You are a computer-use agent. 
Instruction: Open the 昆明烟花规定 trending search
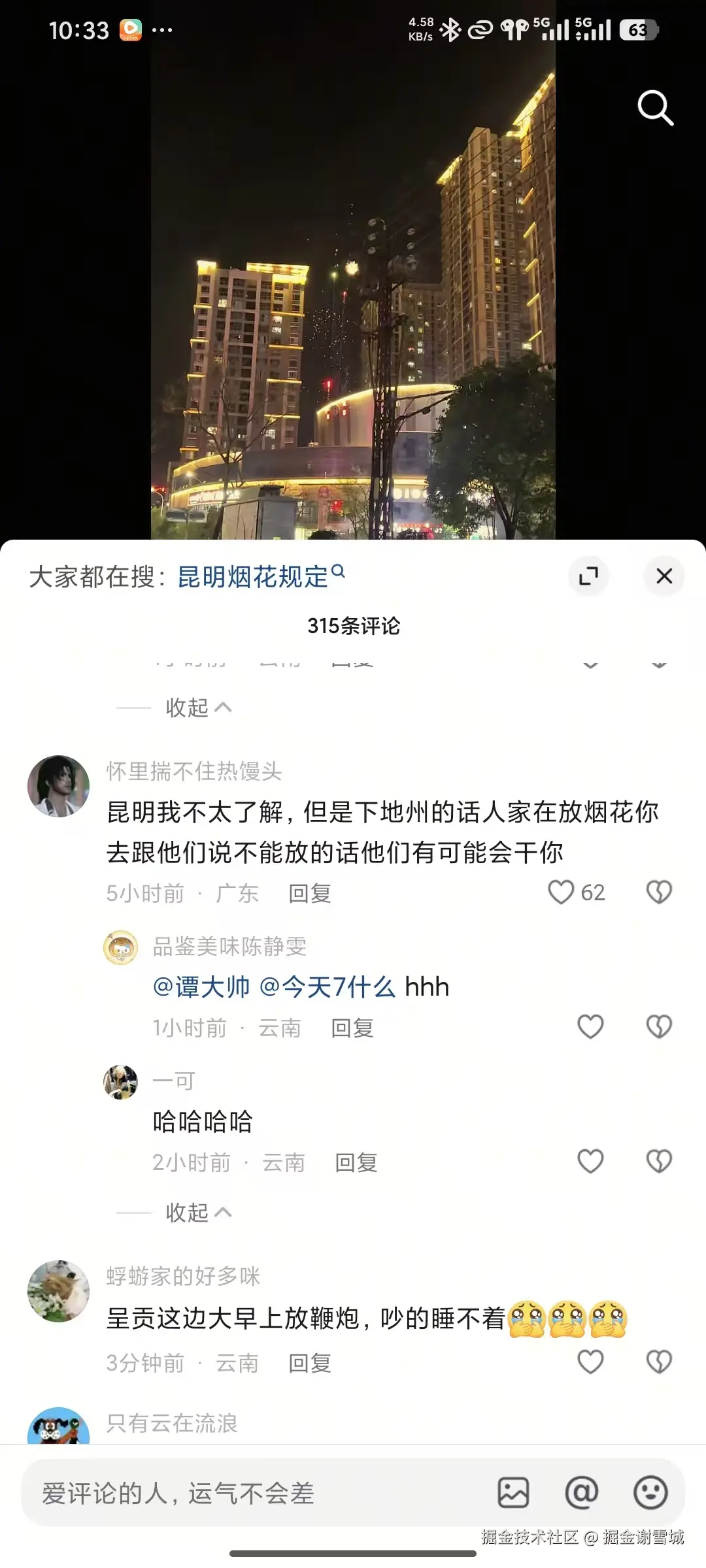click(254, 578)
